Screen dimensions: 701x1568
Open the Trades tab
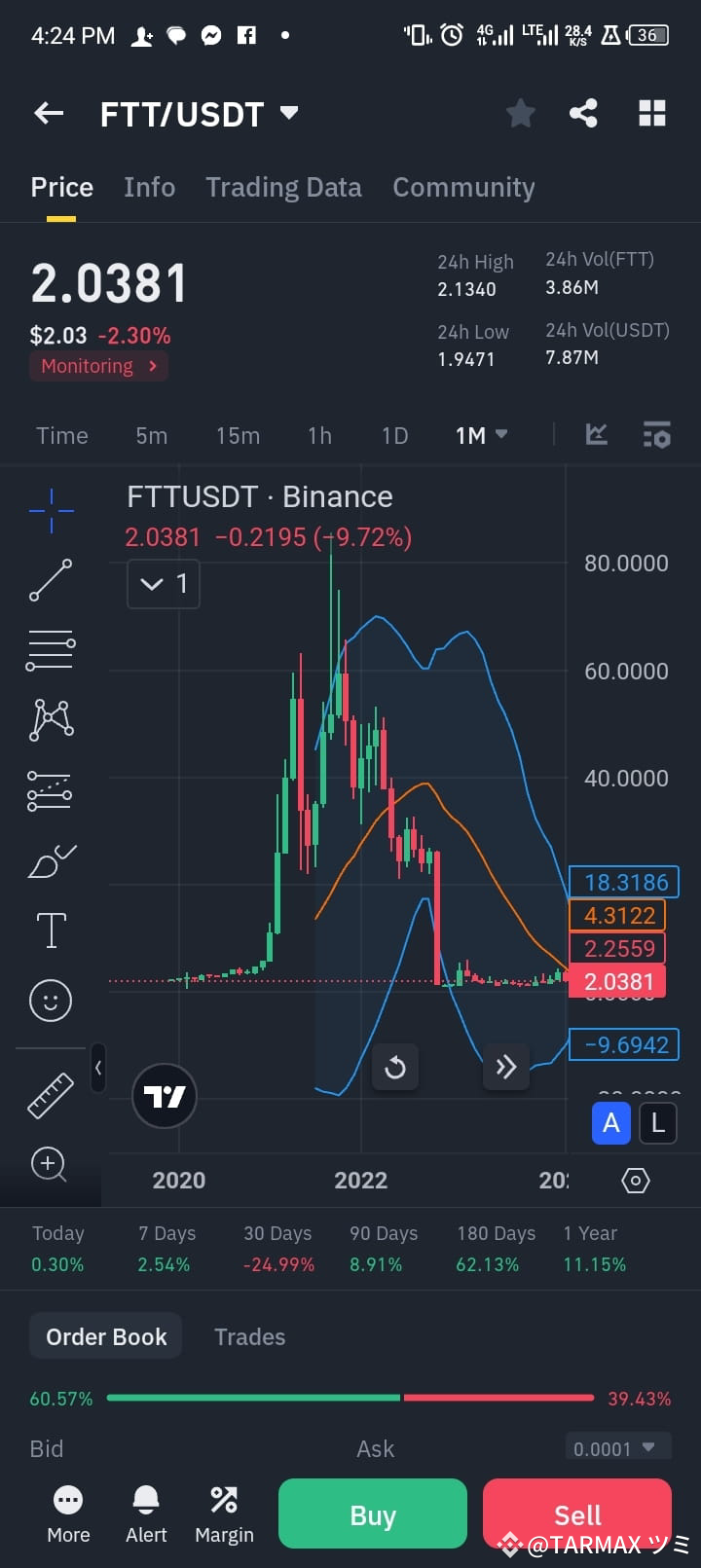[249, 1336]
